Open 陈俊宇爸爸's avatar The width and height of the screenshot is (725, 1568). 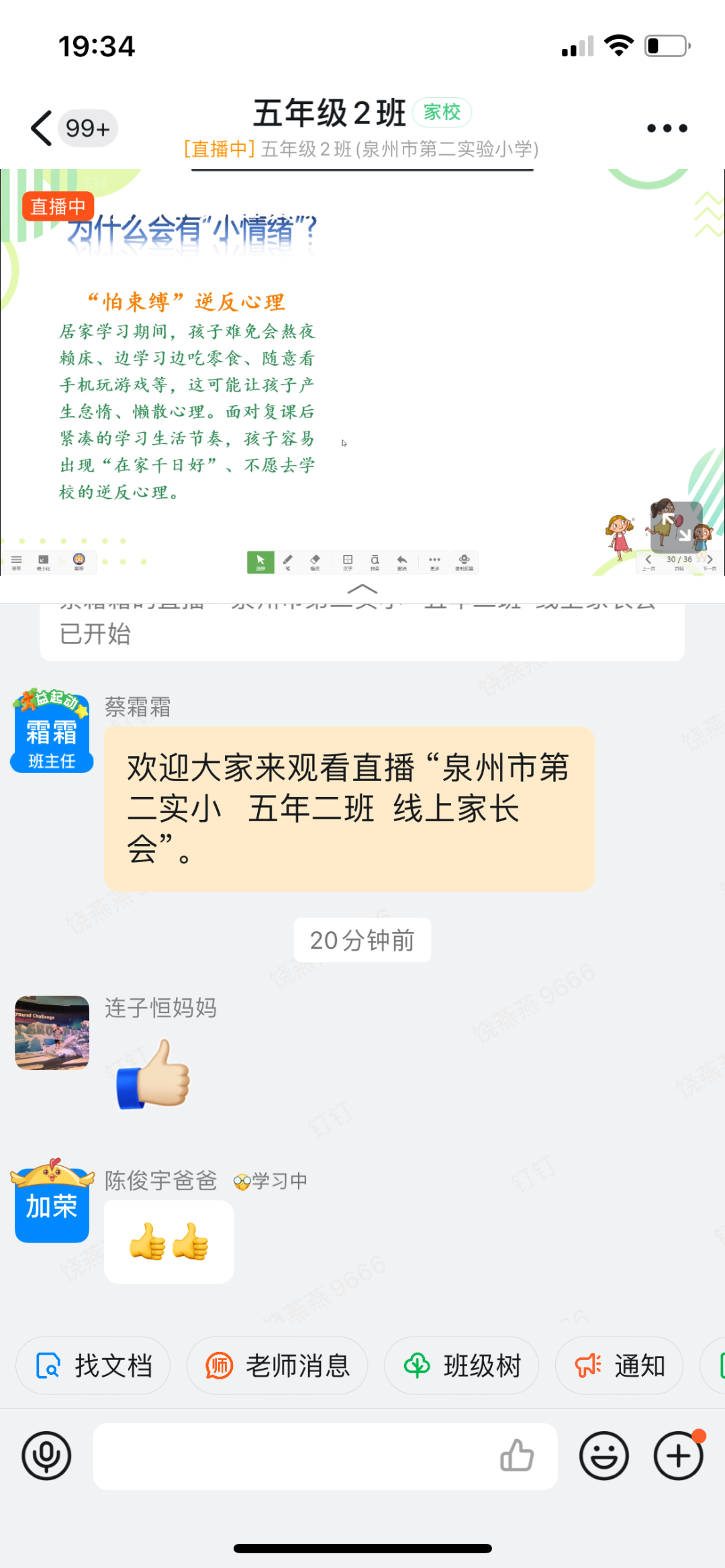[52, 1201]
